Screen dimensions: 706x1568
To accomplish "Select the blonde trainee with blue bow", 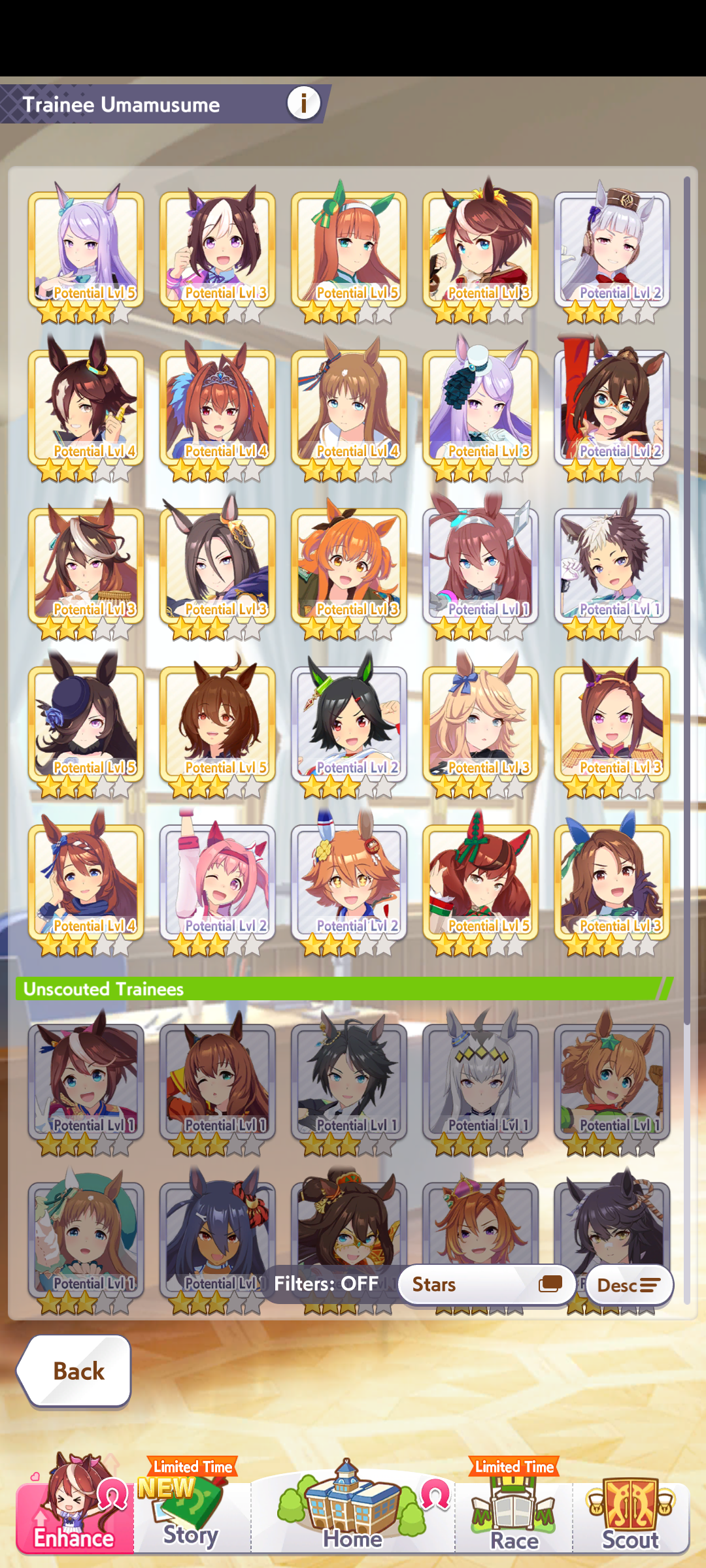I will [x=480, y=726].
